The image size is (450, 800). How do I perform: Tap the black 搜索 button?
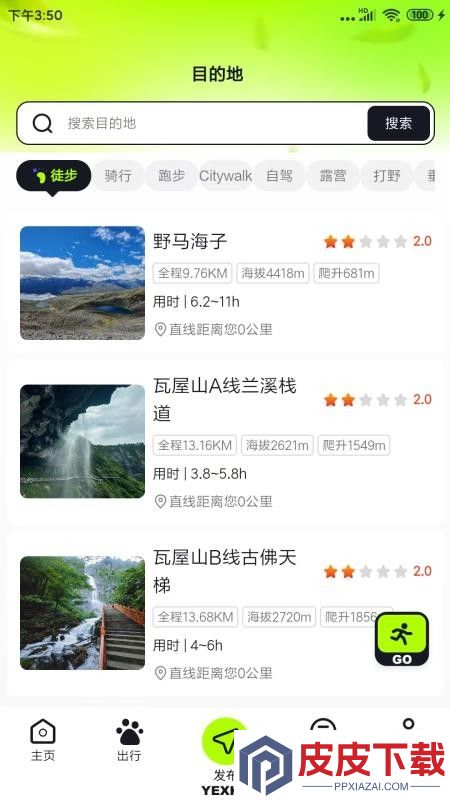tap(398, 123)
